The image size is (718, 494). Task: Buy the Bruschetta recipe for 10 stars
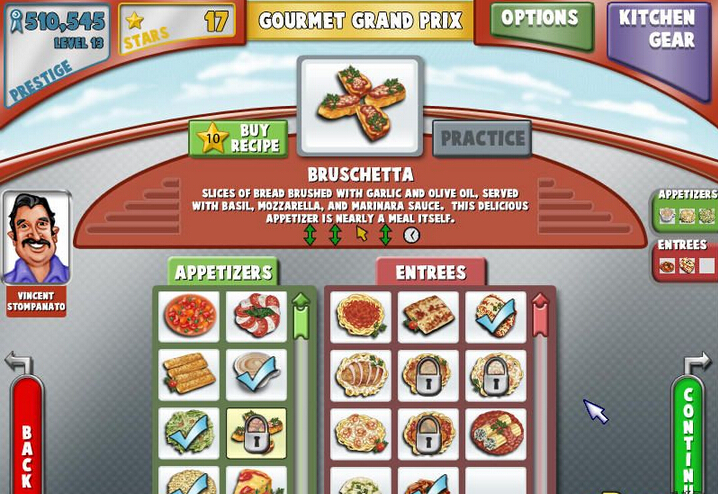pos(238,138)
